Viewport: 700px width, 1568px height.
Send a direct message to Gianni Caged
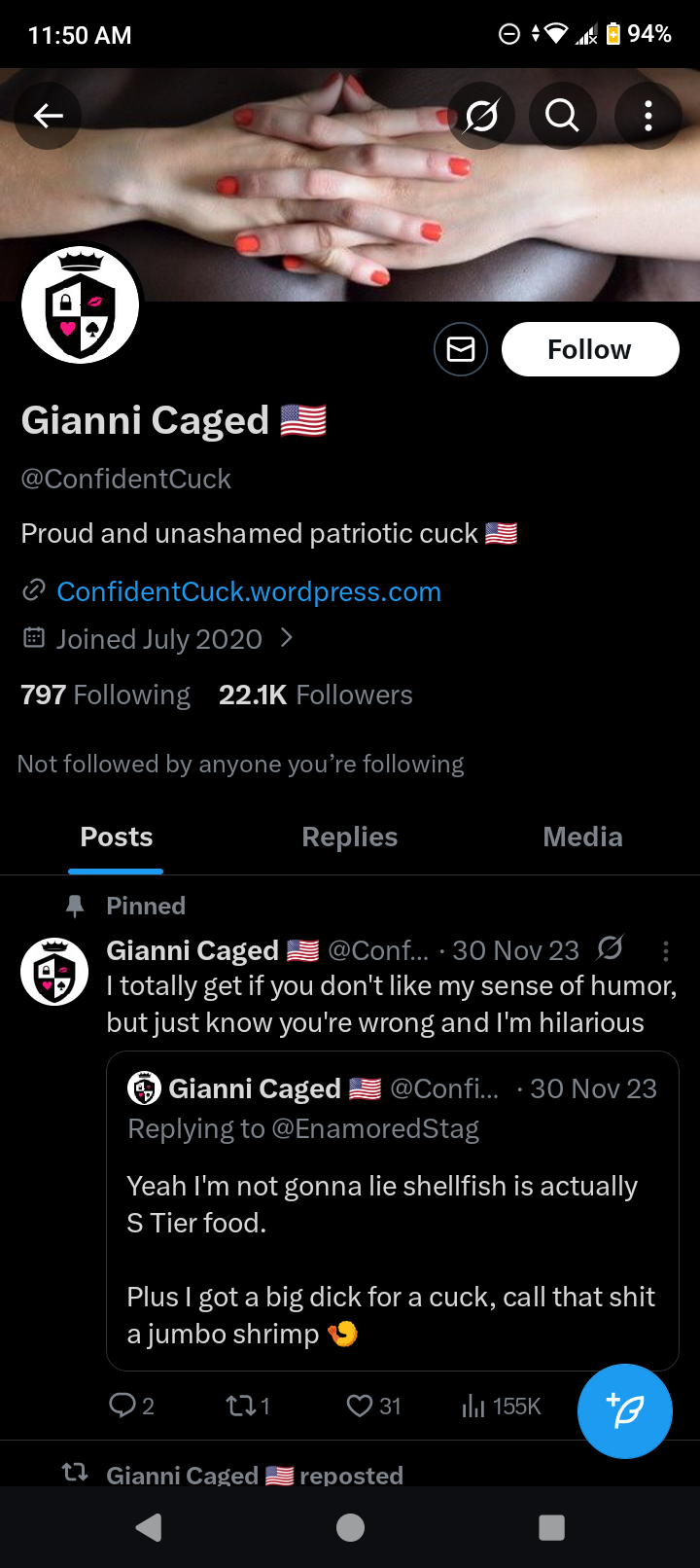click(460, 349)
